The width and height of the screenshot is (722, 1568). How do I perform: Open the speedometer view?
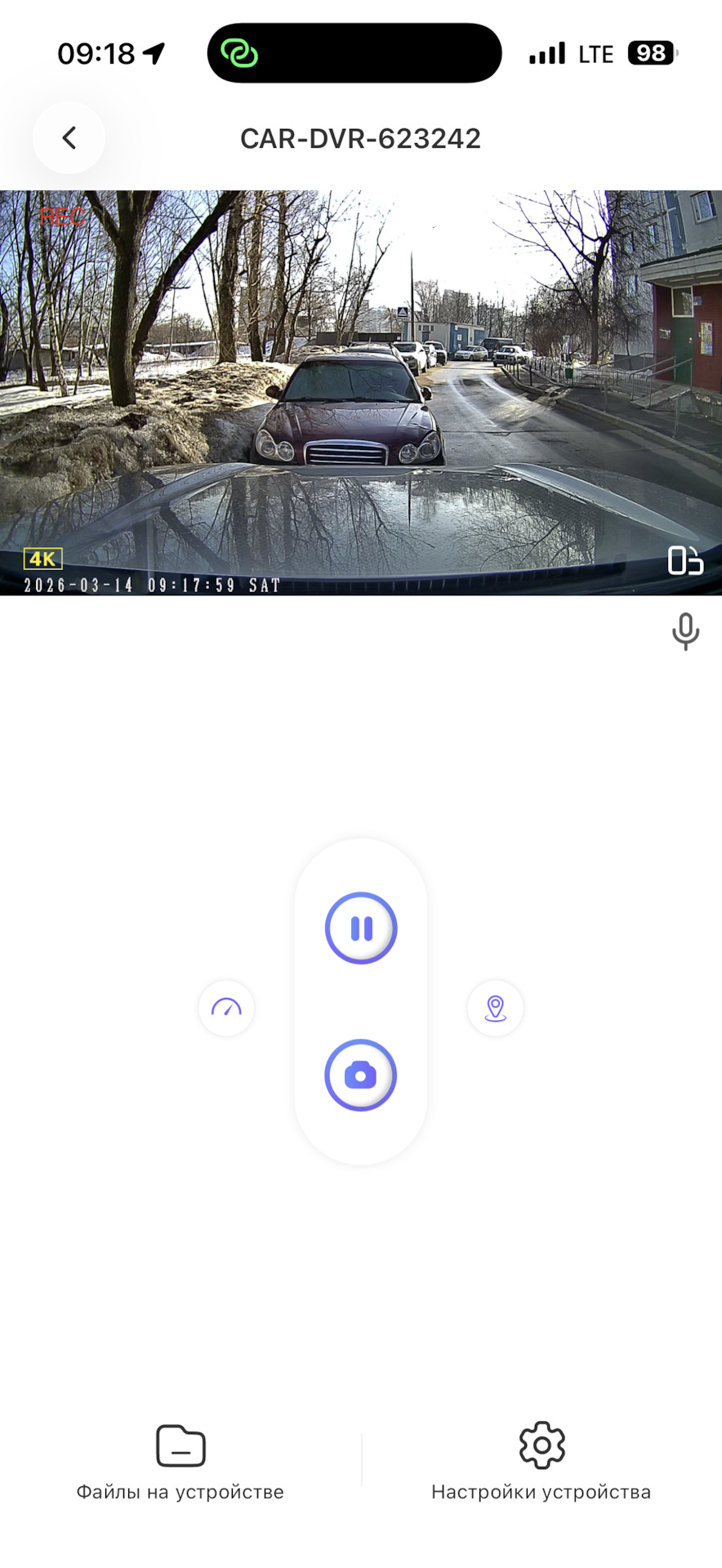tap(226, 1008)
